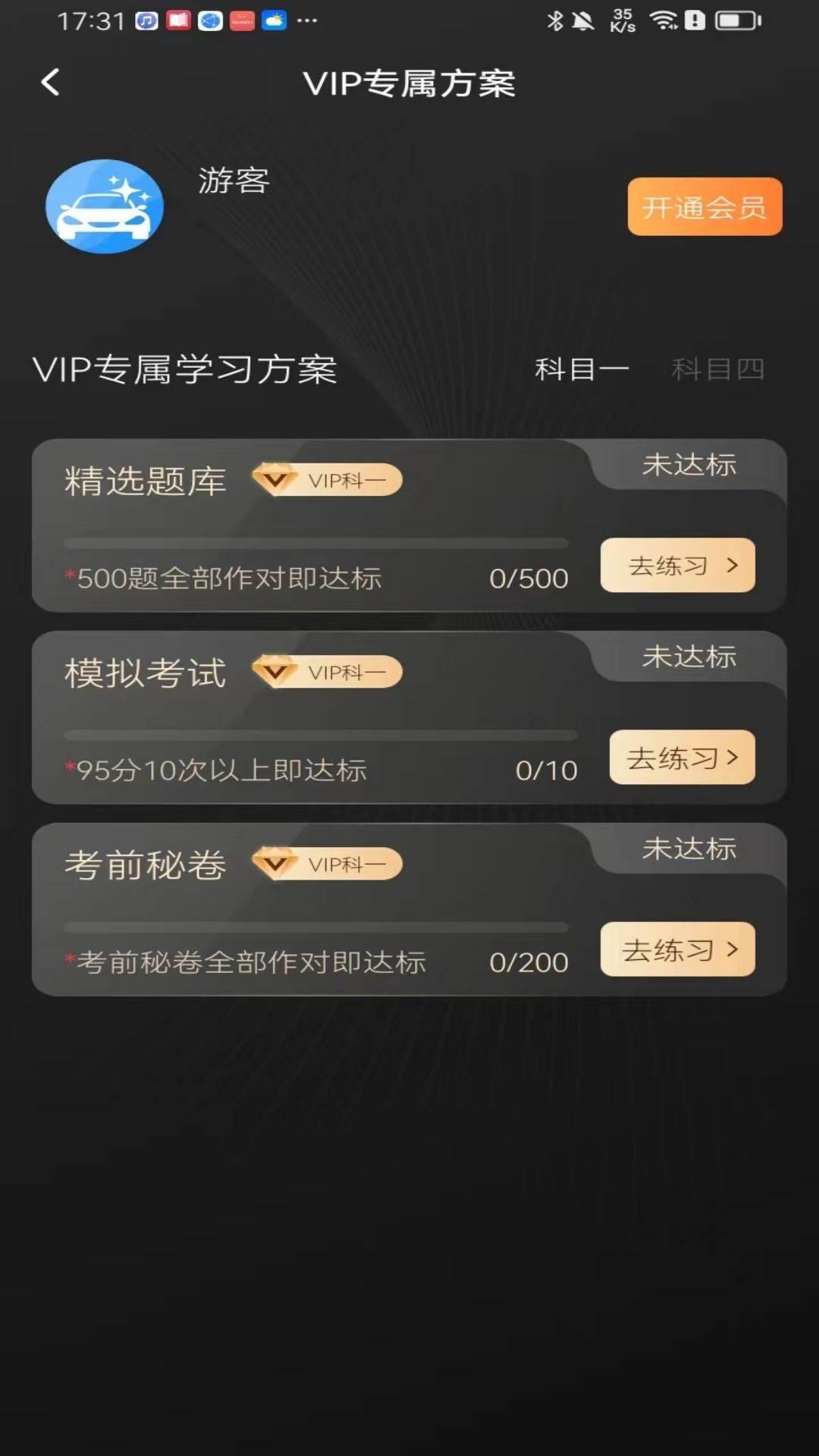The image size is (819, 1456).
Task: Go back using the top-left arrow
Action: click(x=50, y=82)
